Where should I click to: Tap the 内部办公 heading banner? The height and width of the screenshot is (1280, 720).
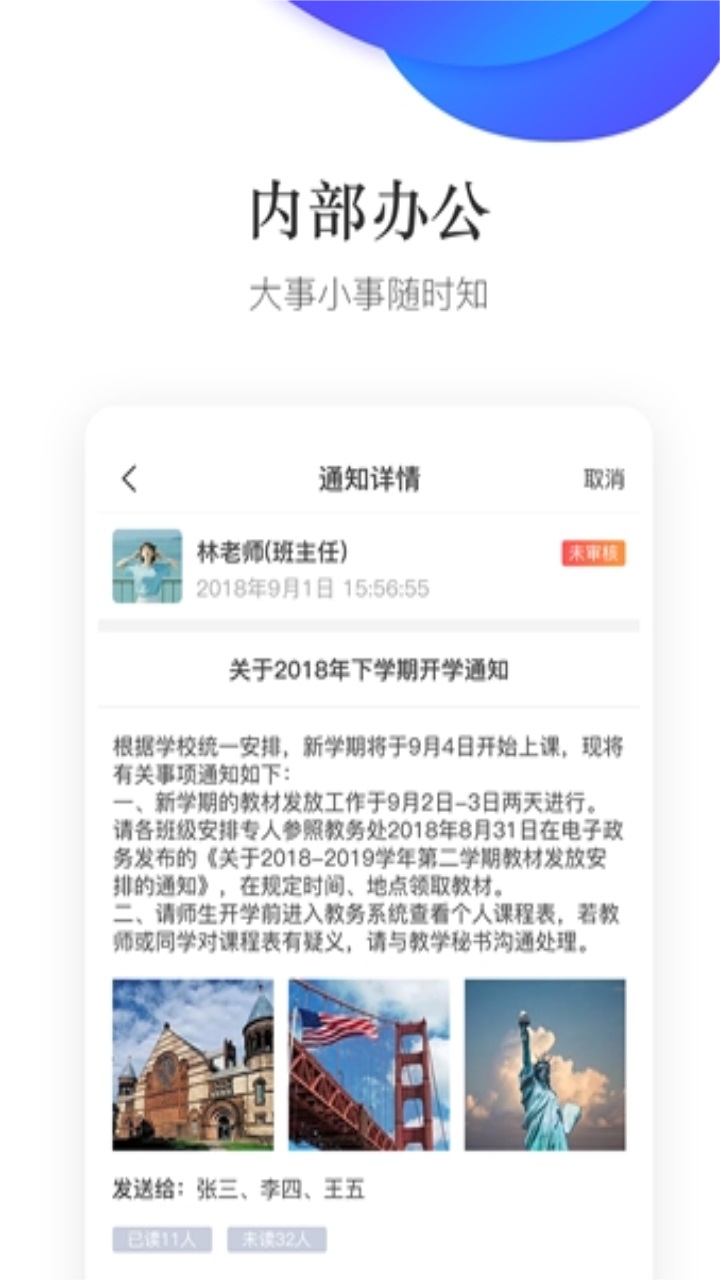pyautogui.click(x=360, y=208)
